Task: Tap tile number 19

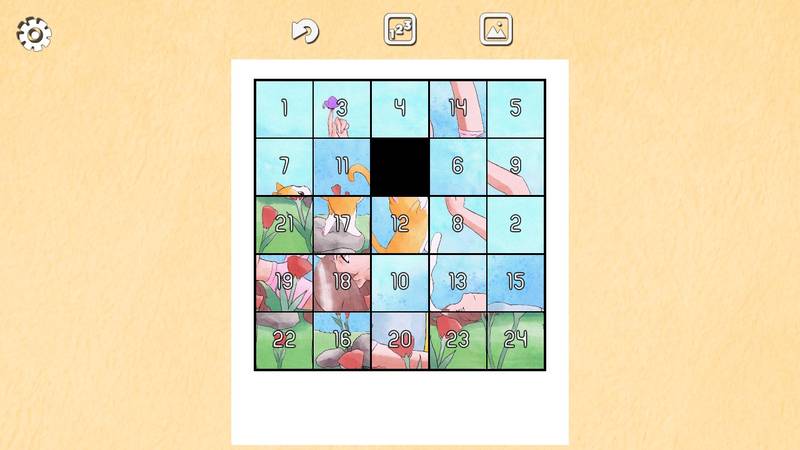Action: (284, 282)
